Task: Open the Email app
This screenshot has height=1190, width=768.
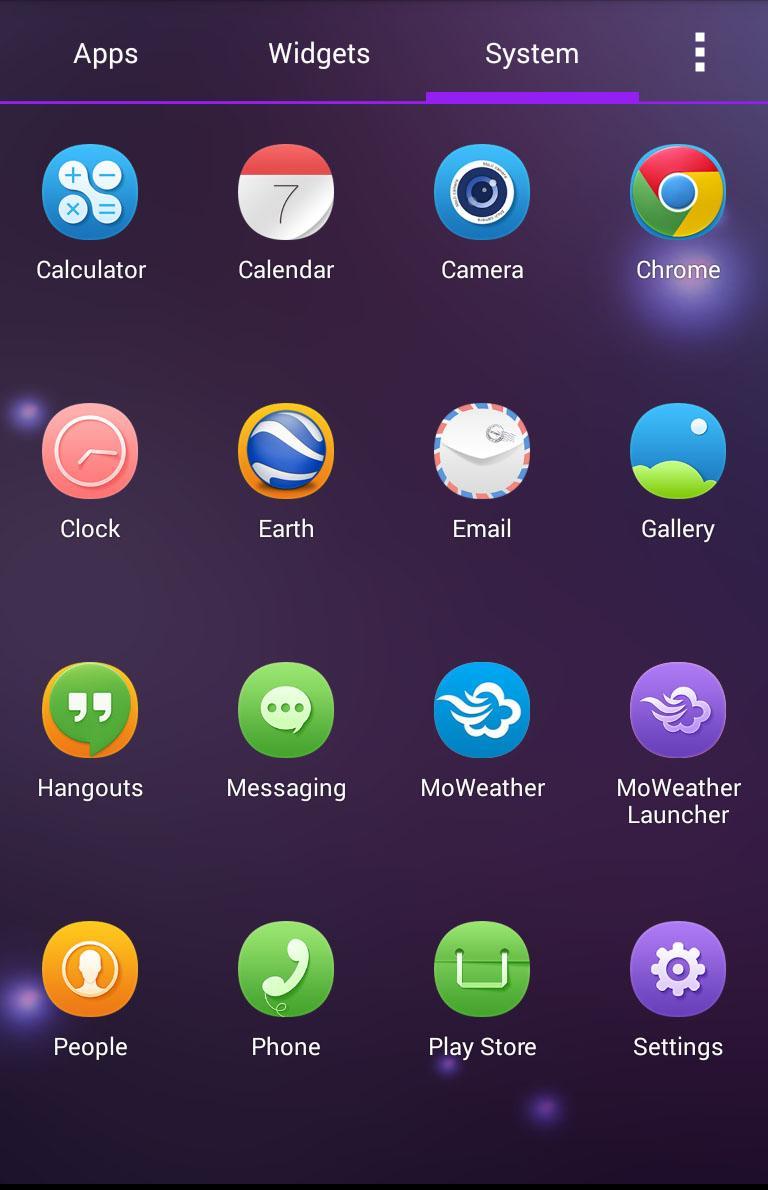Action: tap(482, 451)
